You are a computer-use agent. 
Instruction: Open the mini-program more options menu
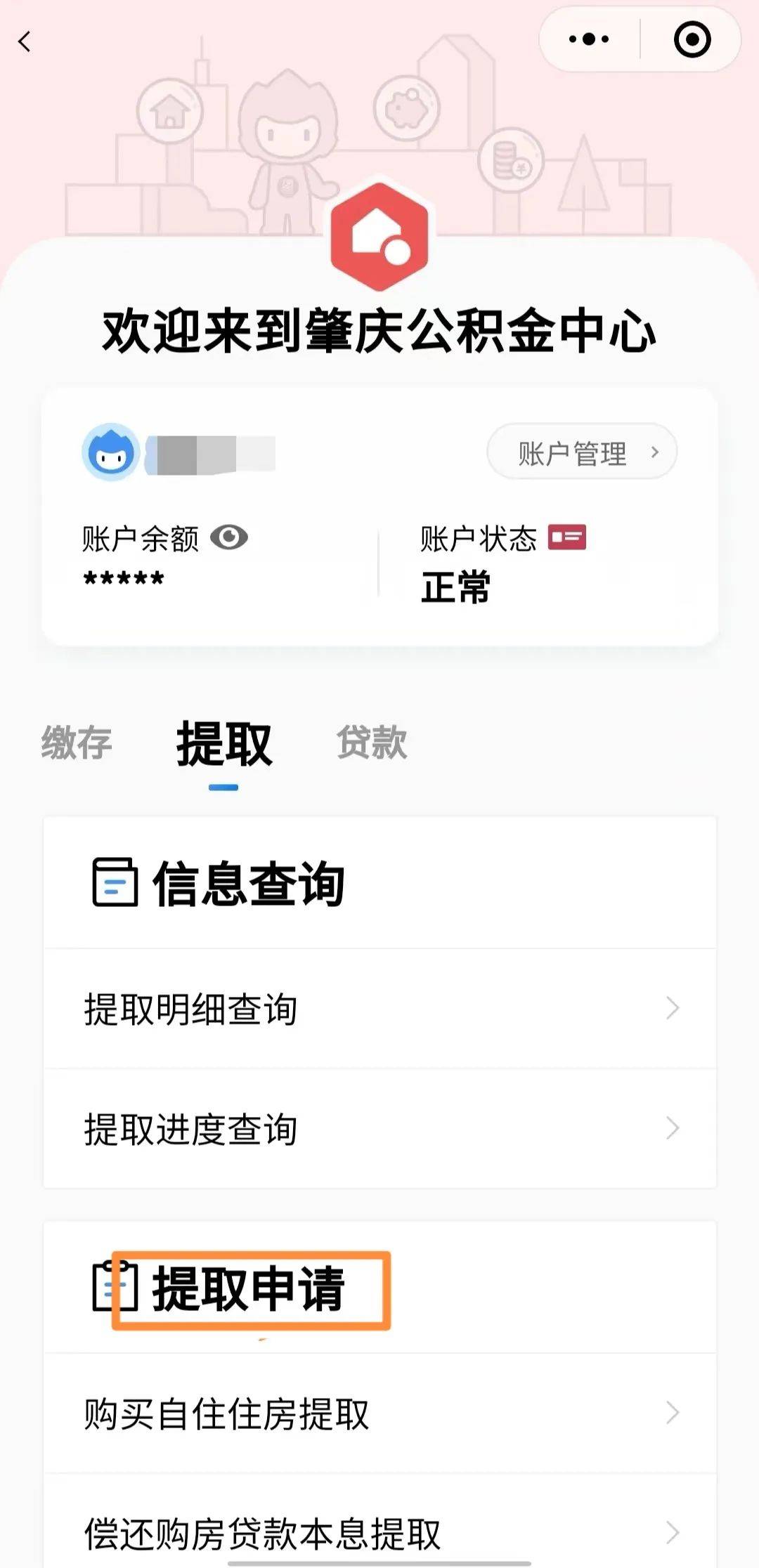tap(588, 40)
